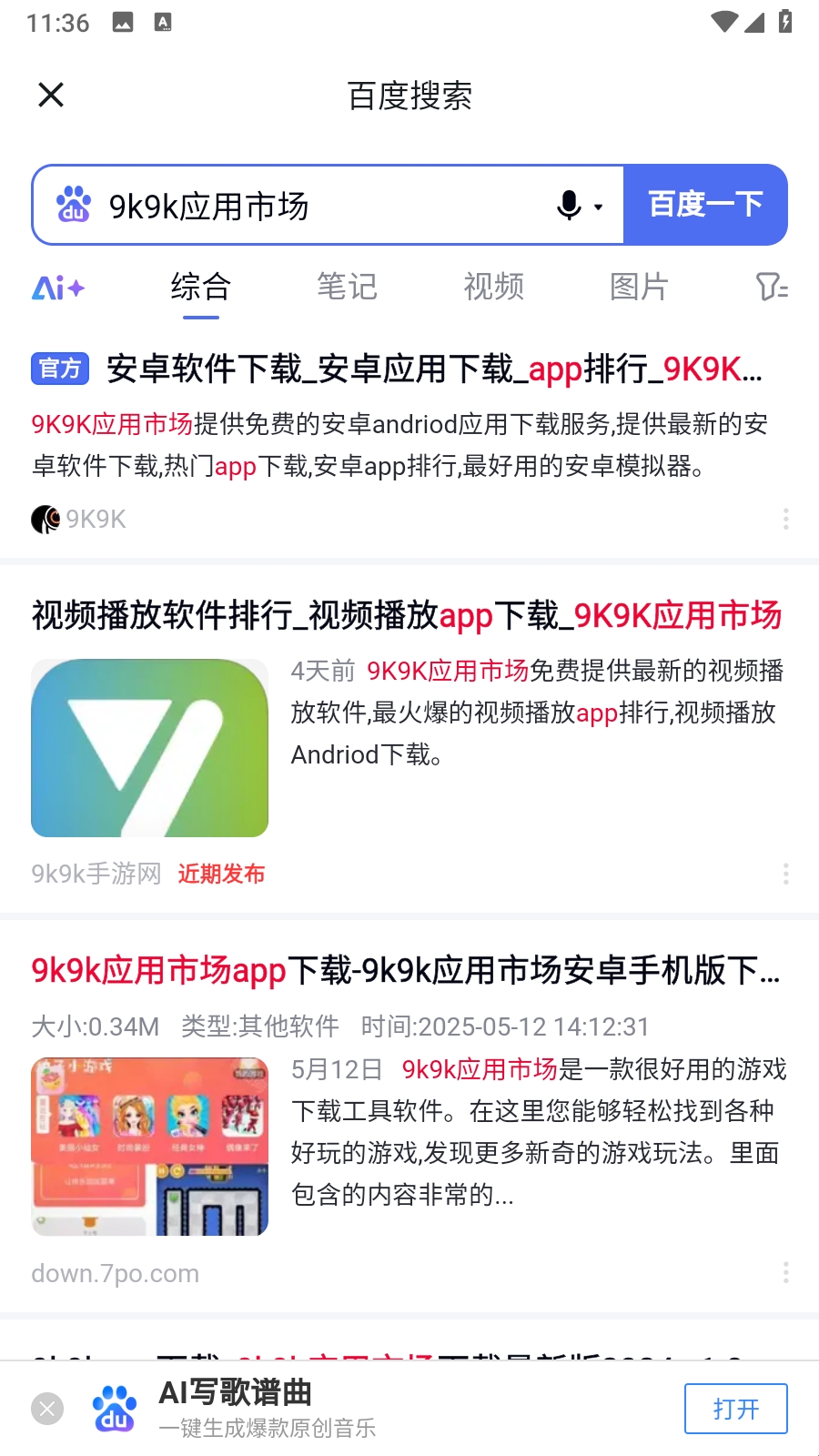Screen dimensions: 819x1456
Task: Tap the green V app thumbnail
Action: coord(150,748)
